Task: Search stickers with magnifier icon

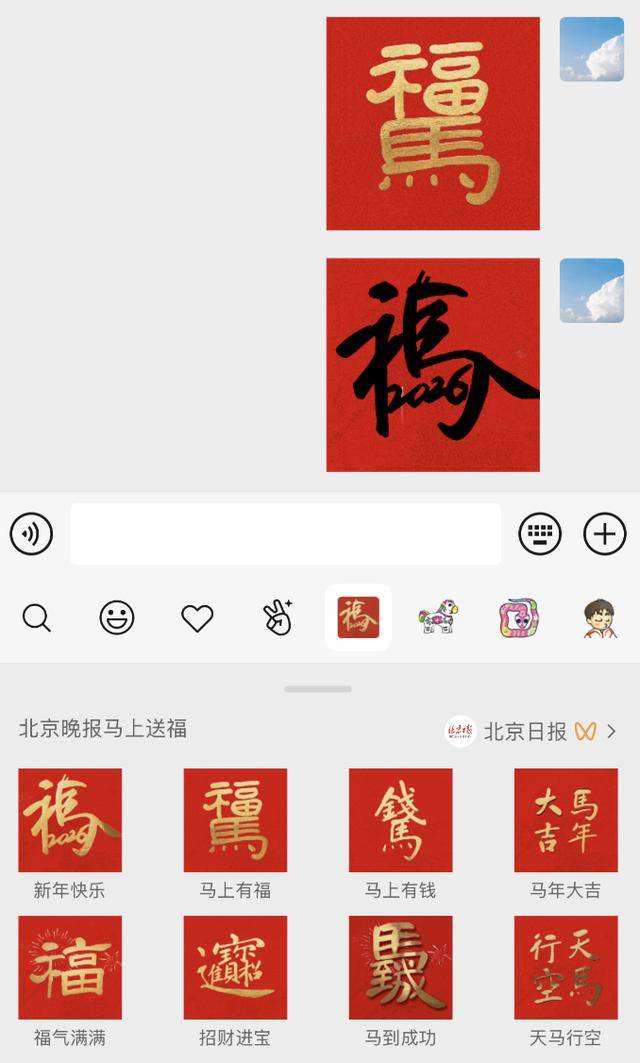Action: click(37, 618)
